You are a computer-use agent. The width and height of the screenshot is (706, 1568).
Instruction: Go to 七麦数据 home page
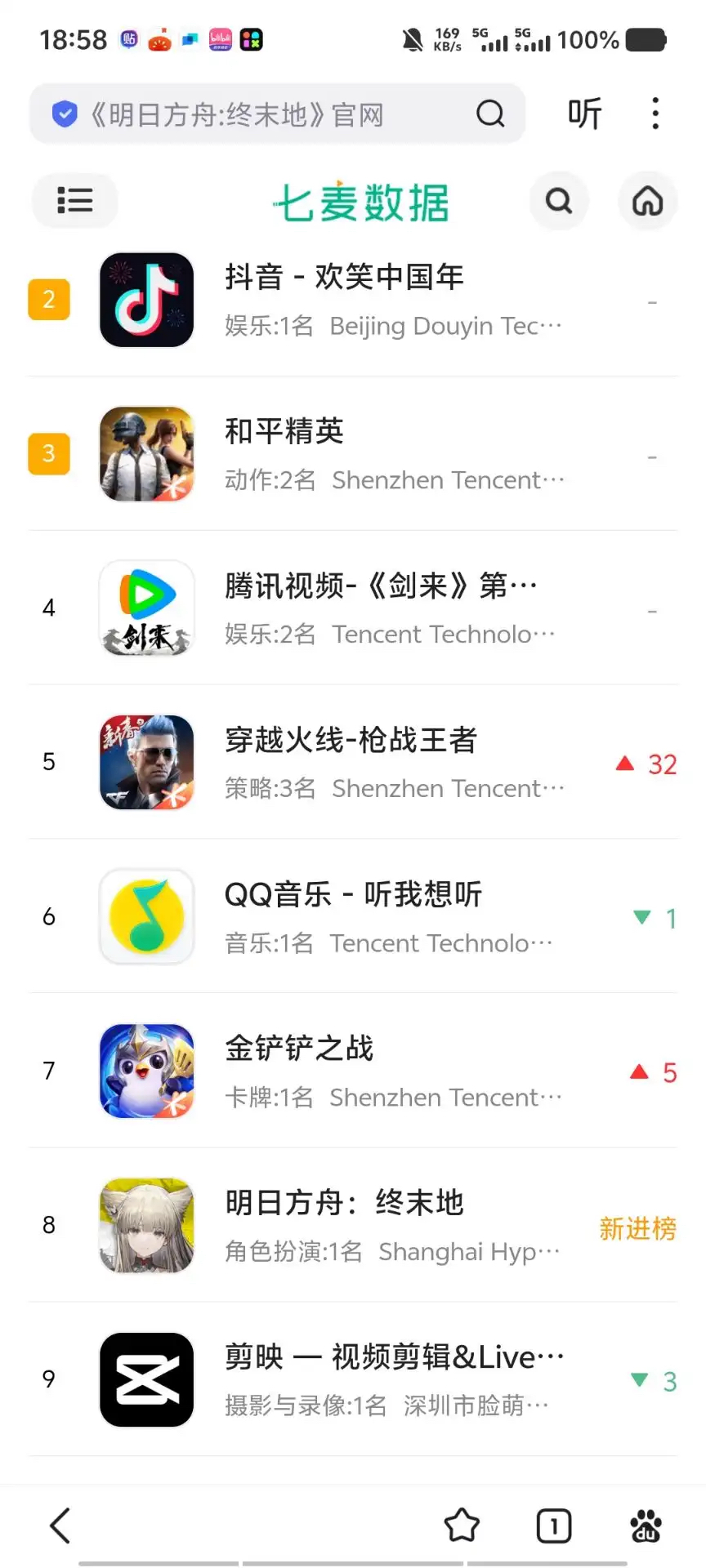click(x=648, y=200)
